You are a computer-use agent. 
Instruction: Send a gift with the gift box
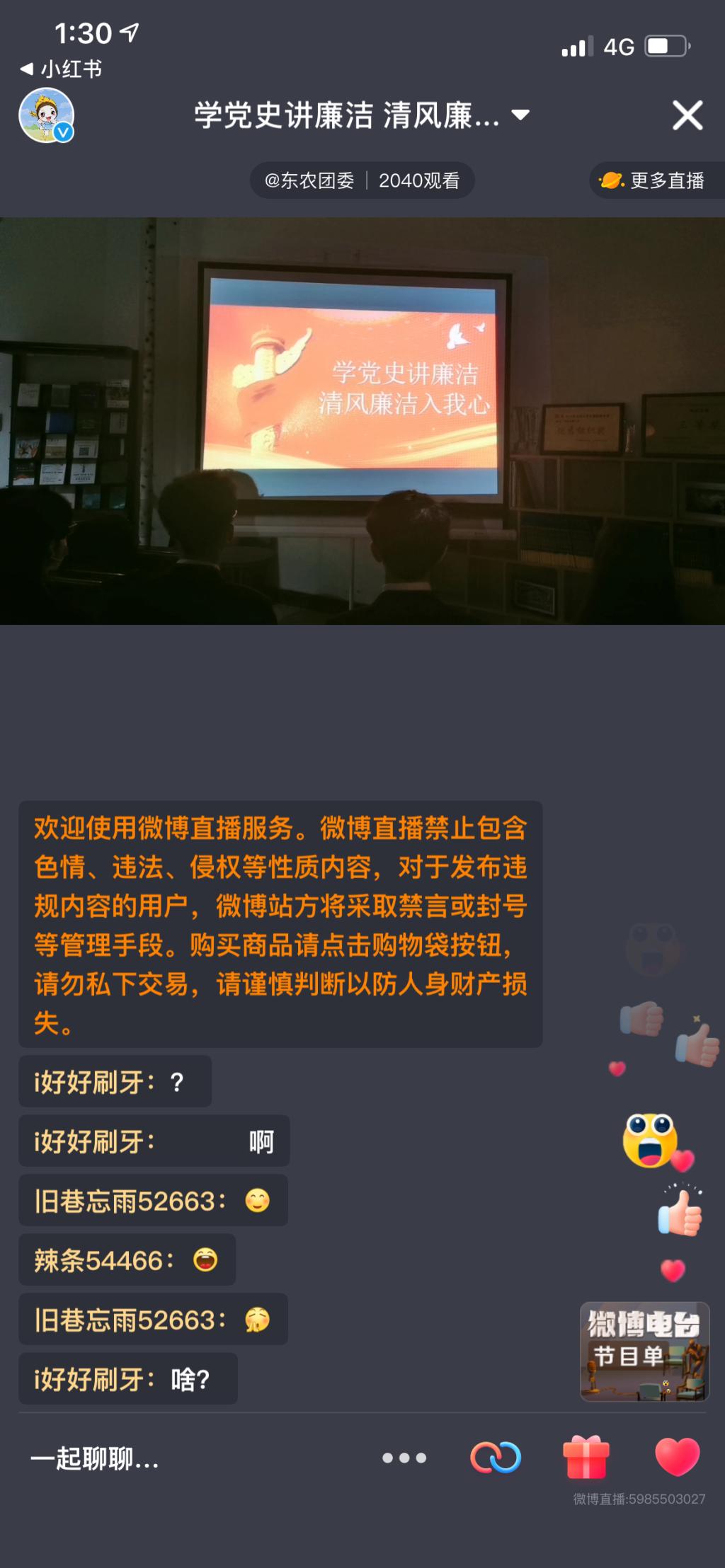coord(586,1458)
